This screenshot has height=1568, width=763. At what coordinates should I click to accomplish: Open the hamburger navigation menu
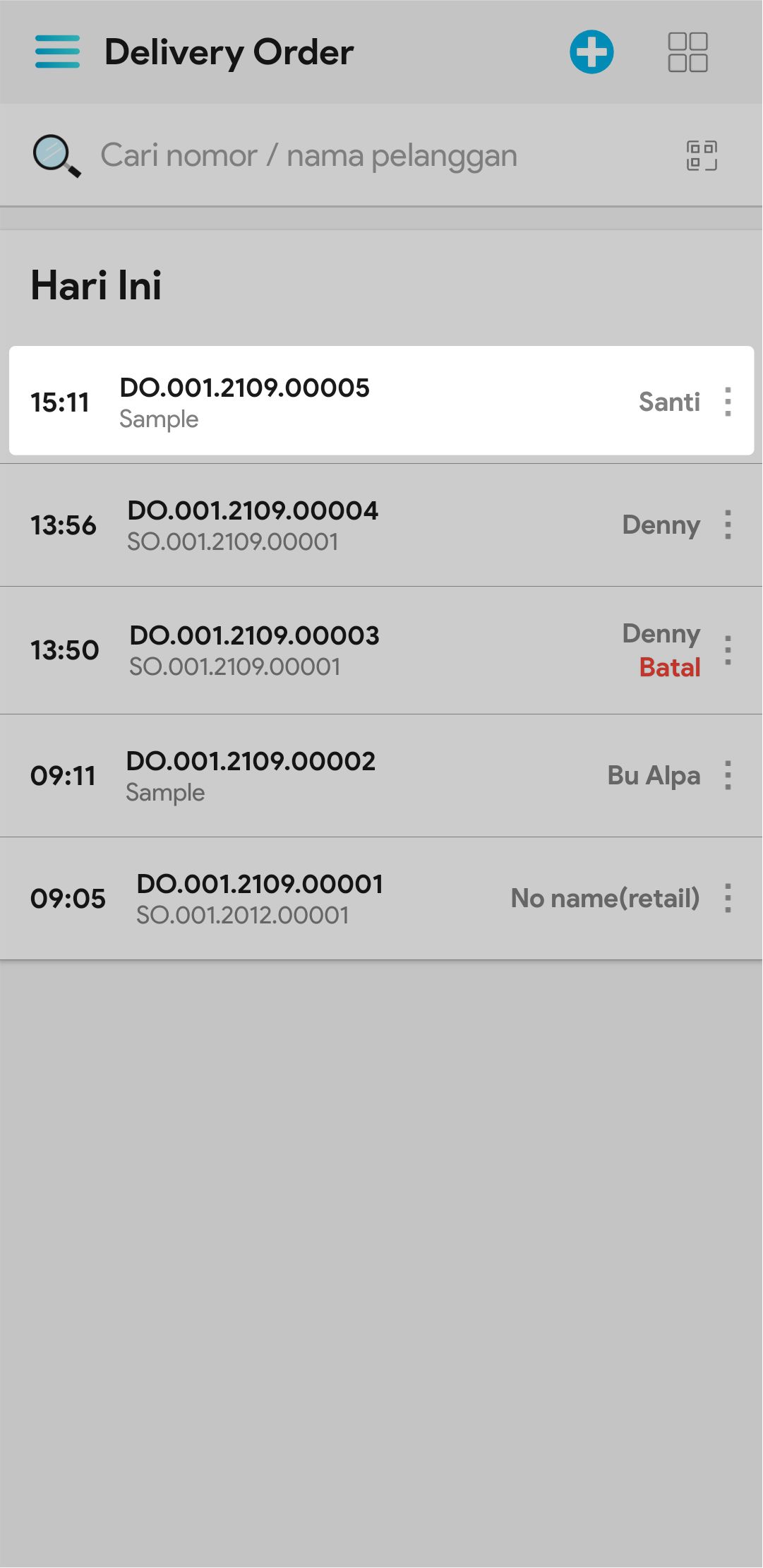(57, 52)
